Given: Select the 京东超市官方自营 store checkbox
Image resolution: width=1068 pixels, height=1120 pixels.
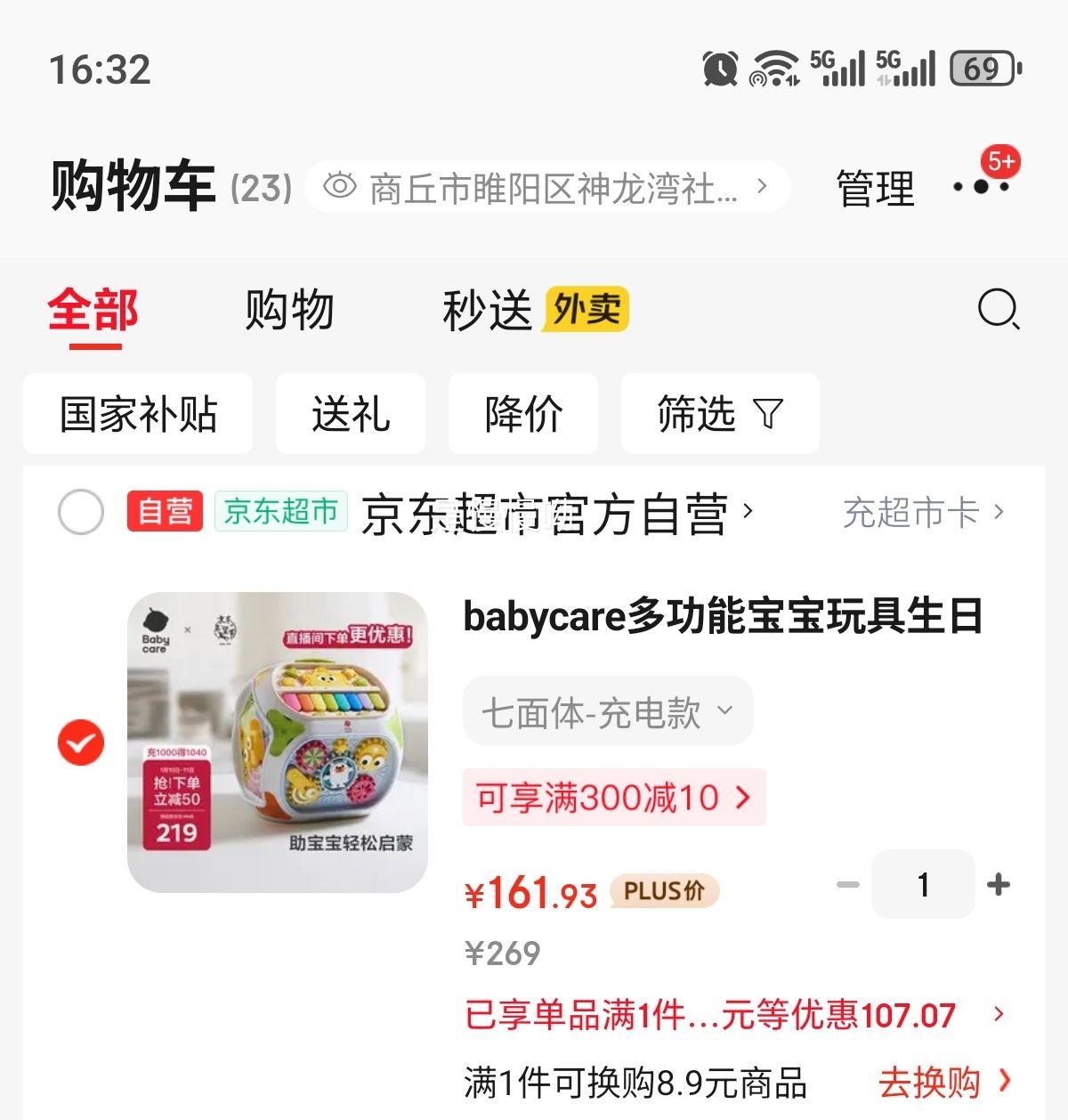Looking at the screenshot, I should click(79, 512).
